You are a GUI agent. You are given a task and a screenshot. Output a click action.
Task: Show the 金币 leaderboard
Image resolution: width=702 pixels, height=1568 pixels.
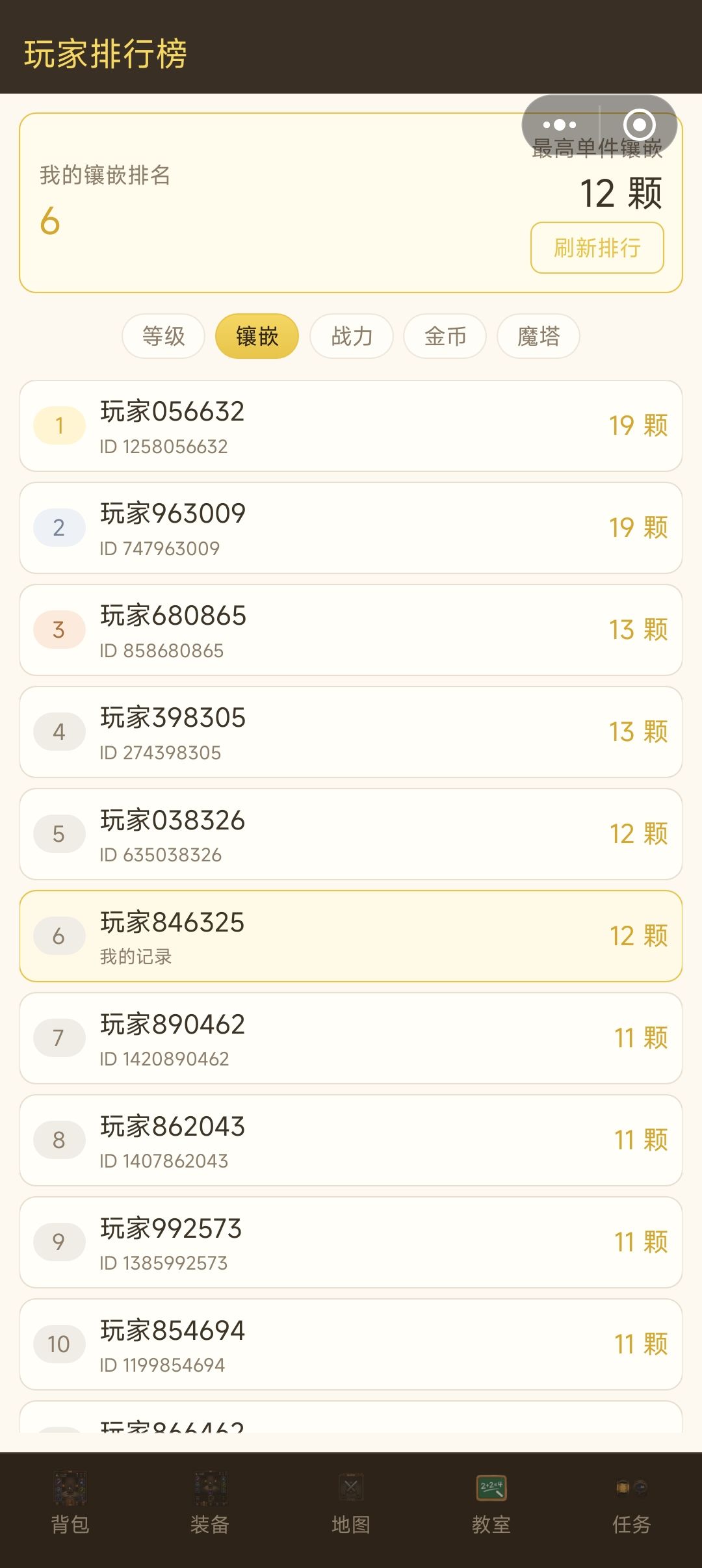445,336
